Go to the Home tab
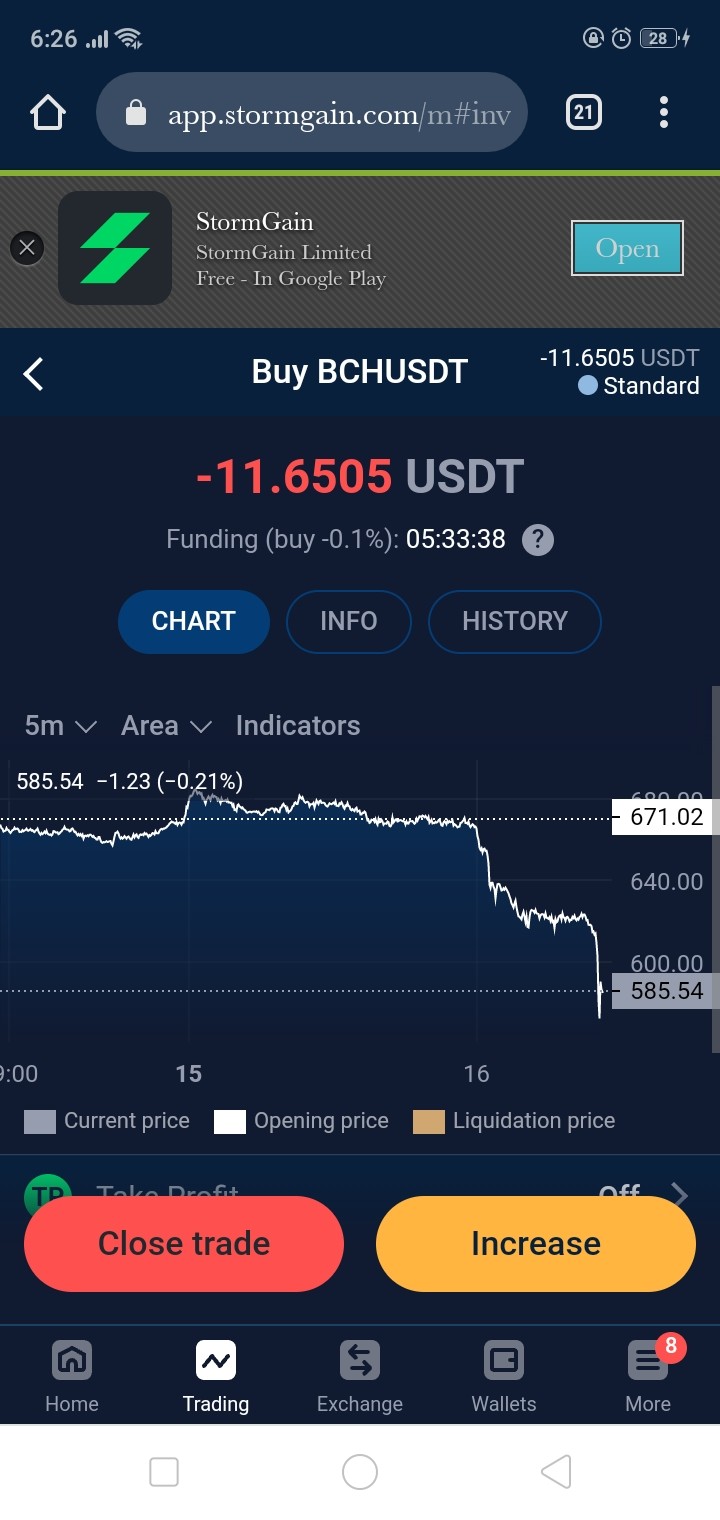This screenshot has width=720, height=1520. [x=72, y=1376]
